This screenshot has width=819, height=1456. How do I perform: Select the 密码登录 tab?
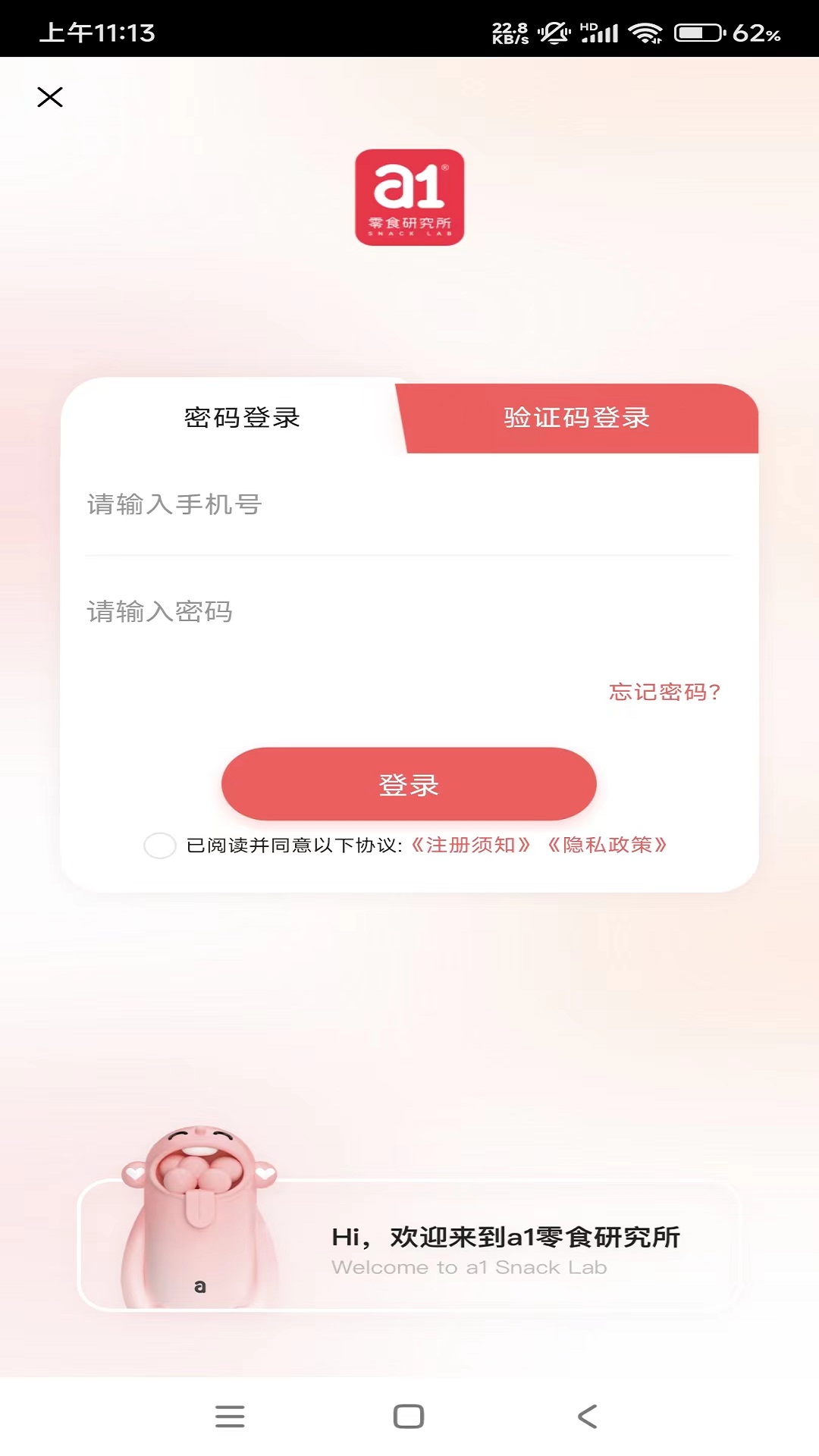point(241,418)
